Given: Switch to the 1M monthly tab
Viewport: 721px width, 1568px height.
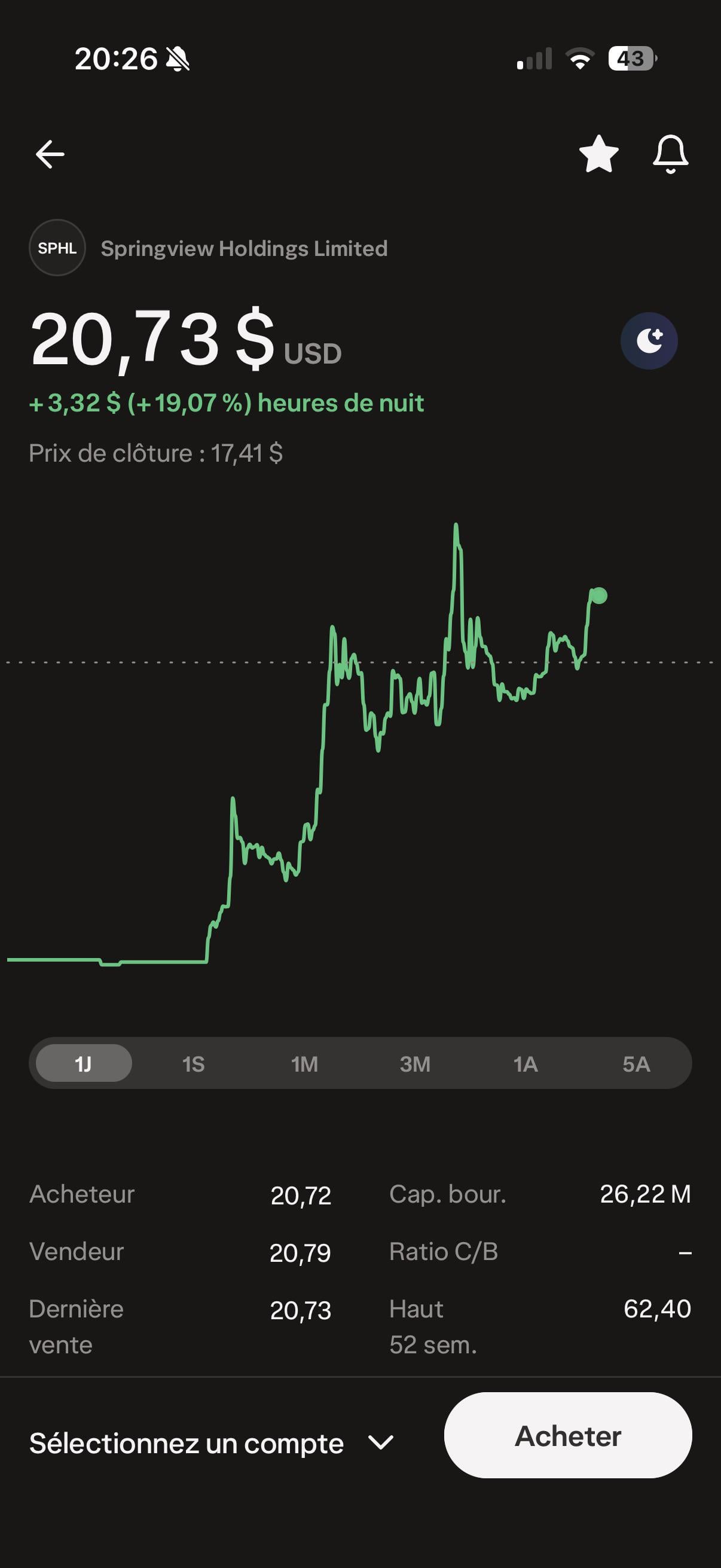Looking at the screenshot, I should [x=304, y=1063].
